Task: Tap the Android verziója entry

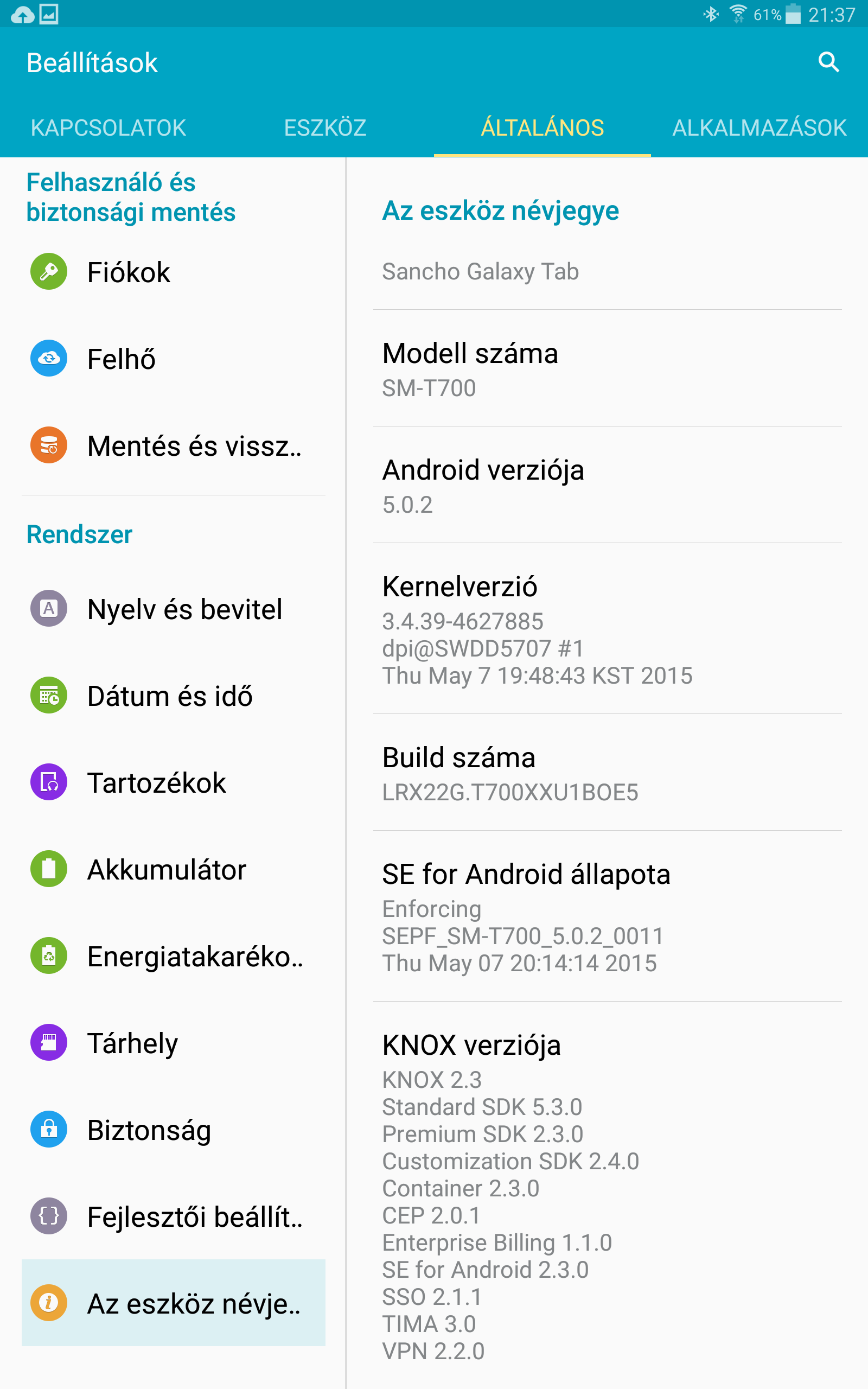Action: tap(608, 485)
